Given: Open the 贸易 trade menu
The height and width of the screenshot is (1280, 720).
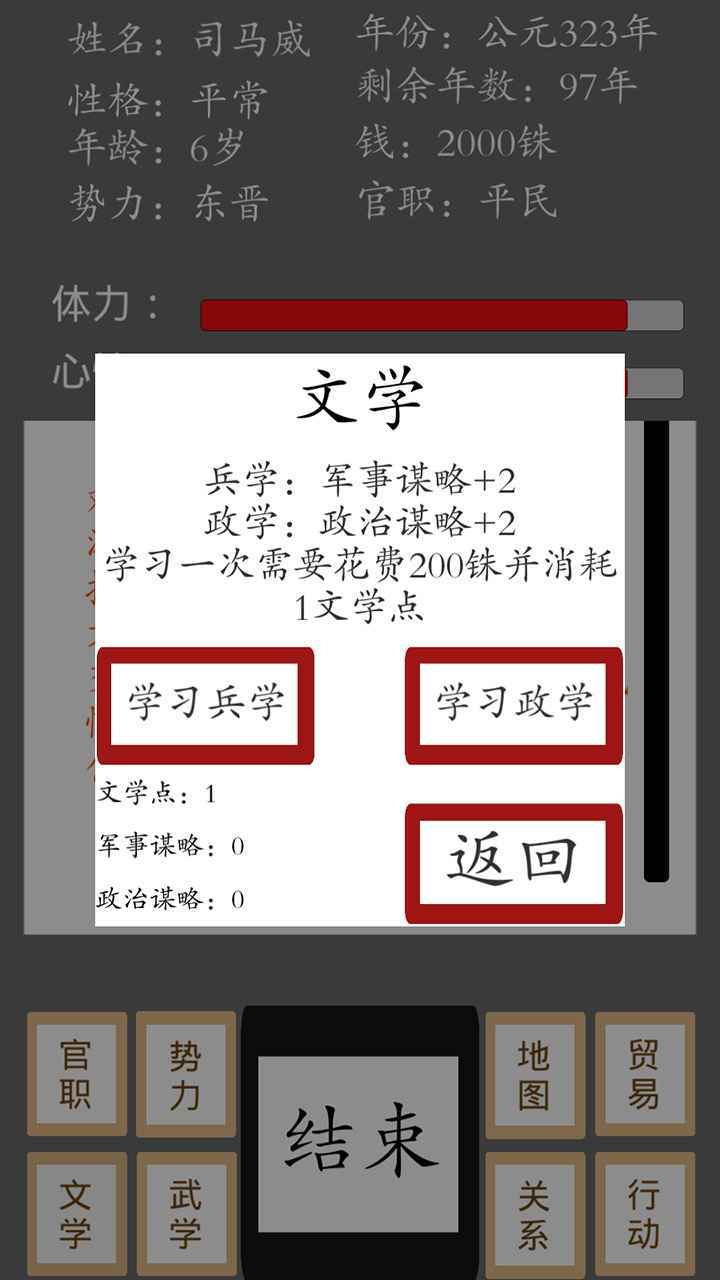Looking at the screenshot, I should pyautogui.click(x=644, y=1075).
